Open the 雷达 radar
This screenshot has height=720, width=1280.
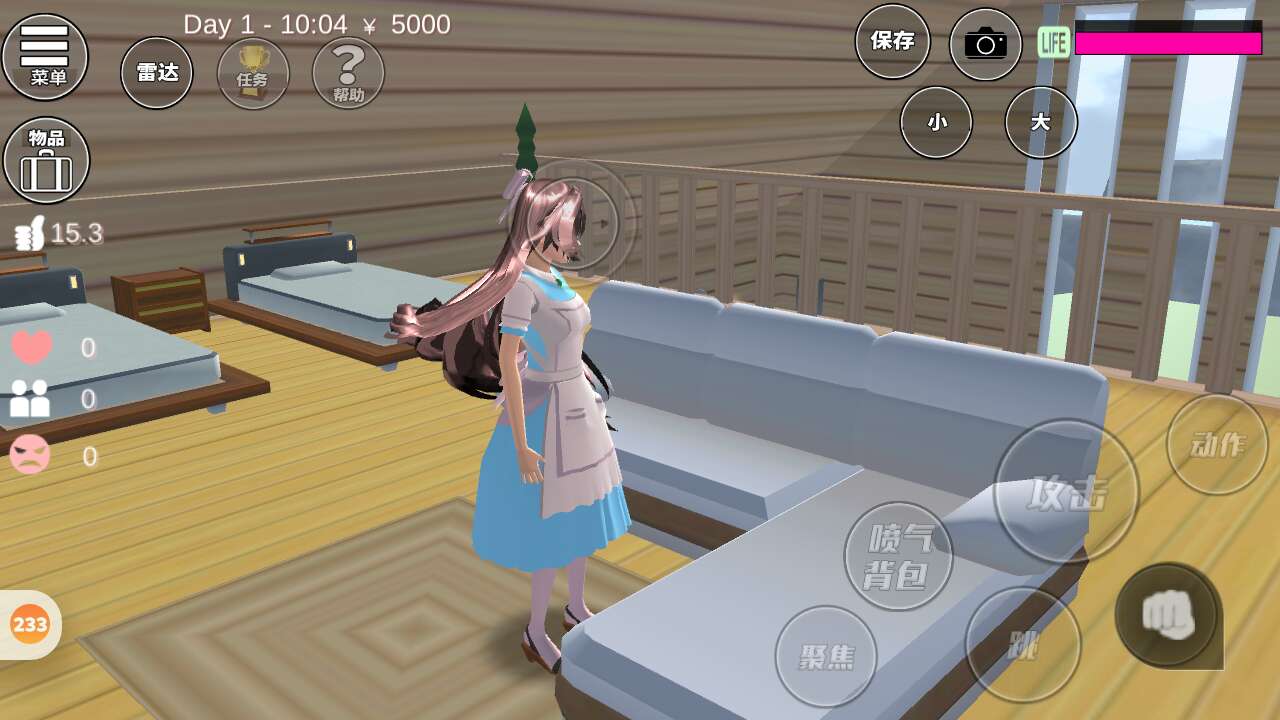tap(157, 73)
